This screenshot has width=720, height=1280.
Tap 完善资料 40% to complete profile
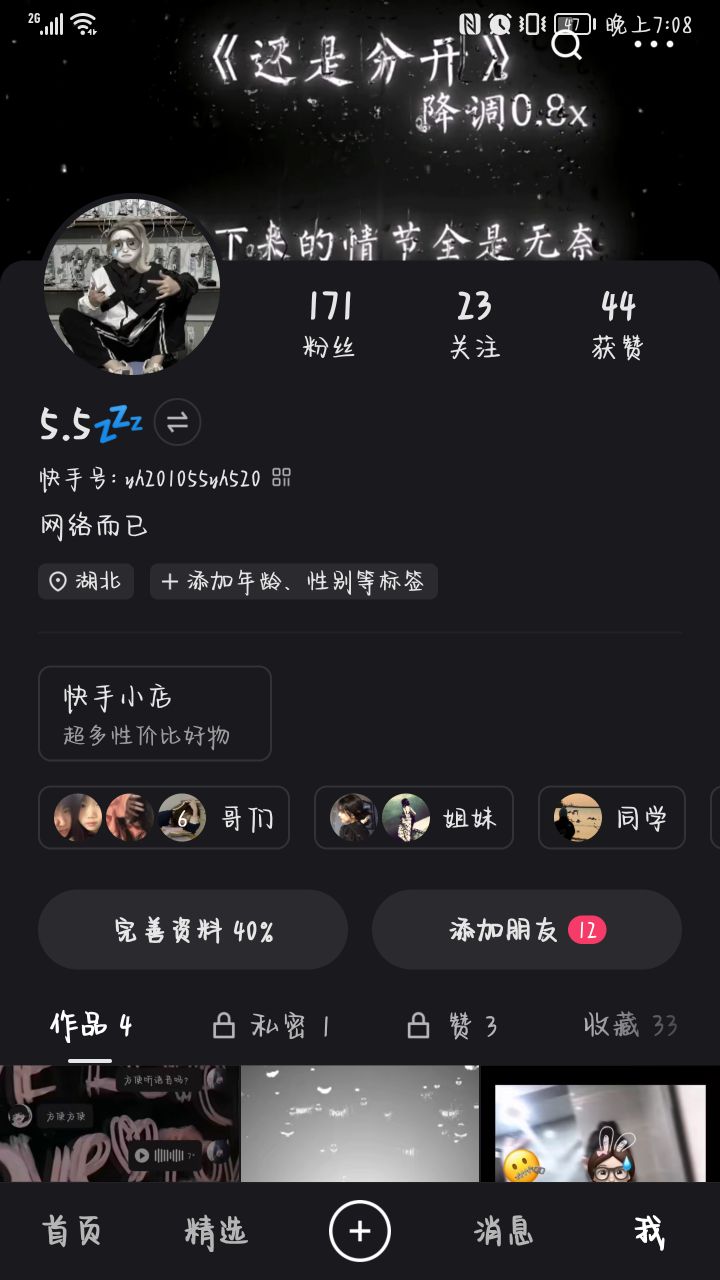(193, 930)
